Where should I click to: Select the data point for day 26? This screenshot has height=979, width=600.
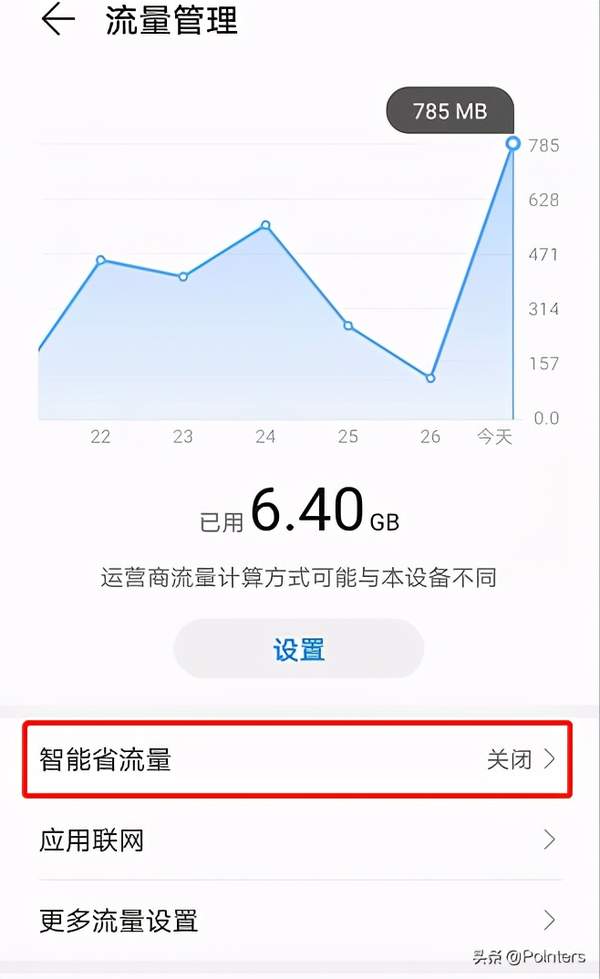(x=430, y=378)
